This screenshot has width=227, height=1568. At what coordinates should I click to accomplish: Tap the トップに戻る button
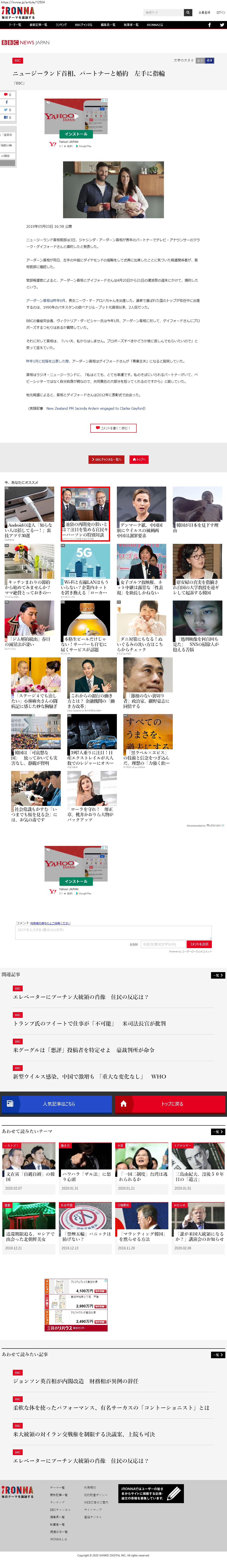[170, 1104]
